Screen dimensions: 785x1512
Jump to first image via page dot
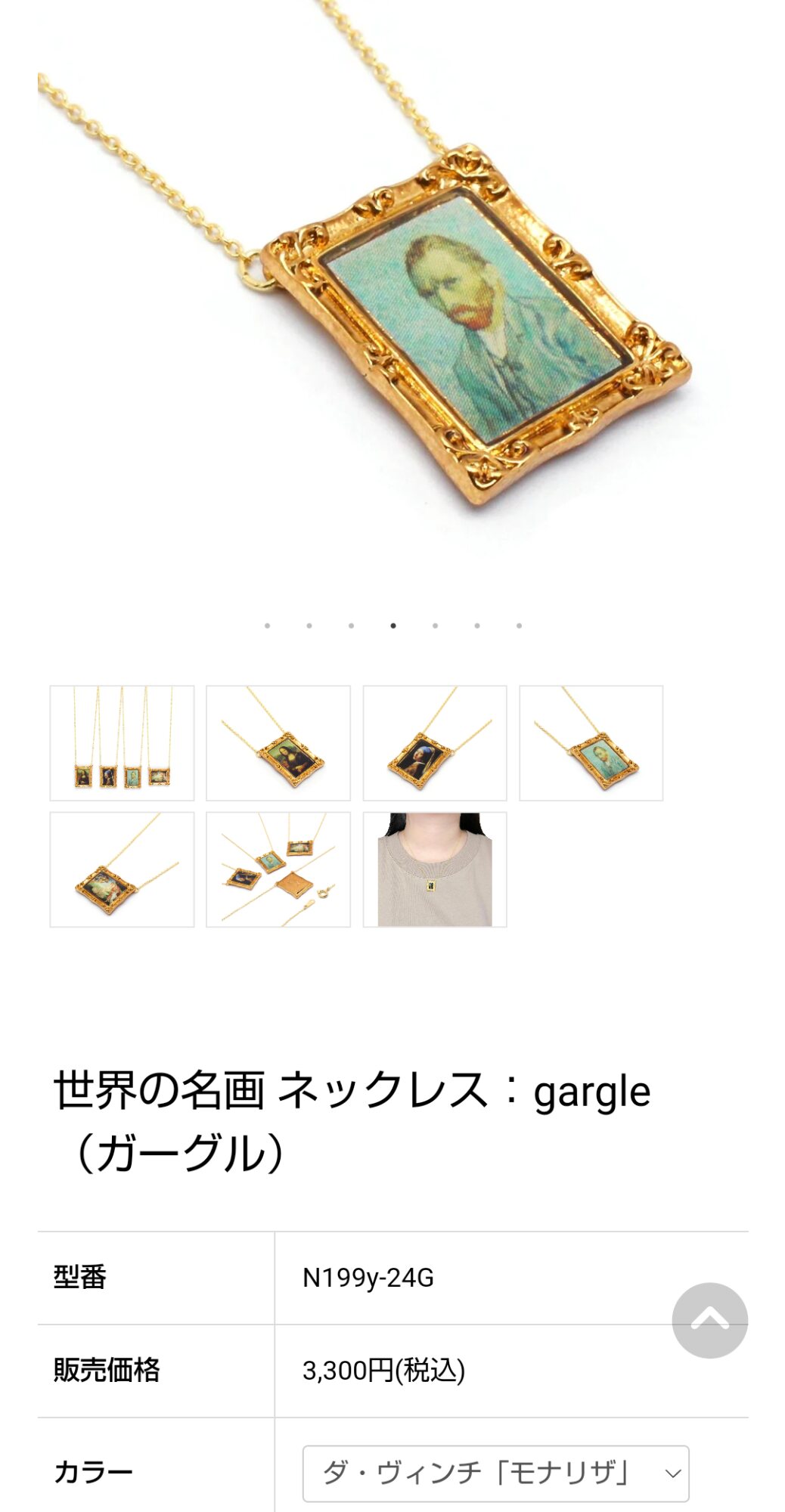coord(267,626)
